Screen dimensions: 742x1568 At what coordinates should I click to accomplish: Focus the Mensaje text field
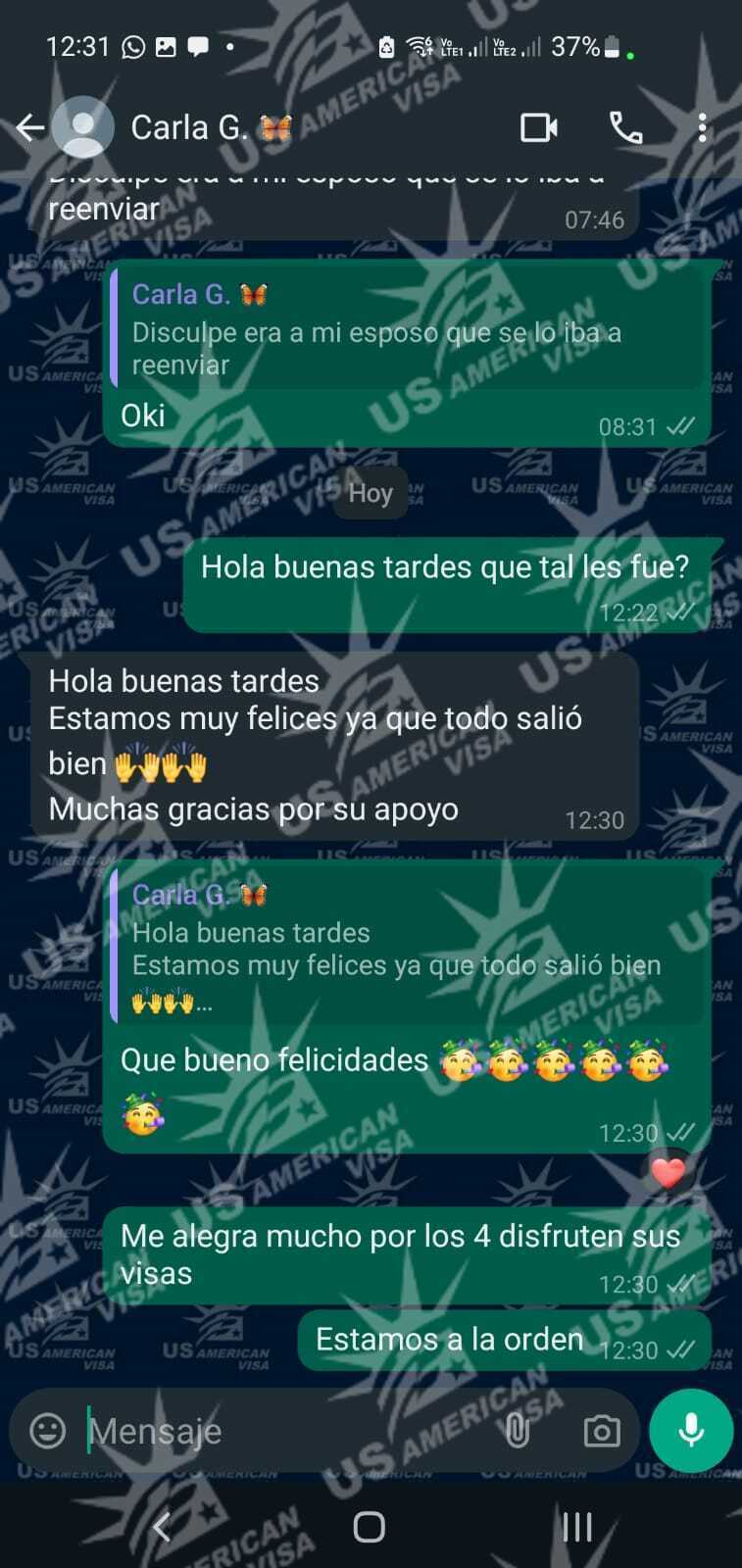click(x=284, y=1432)
